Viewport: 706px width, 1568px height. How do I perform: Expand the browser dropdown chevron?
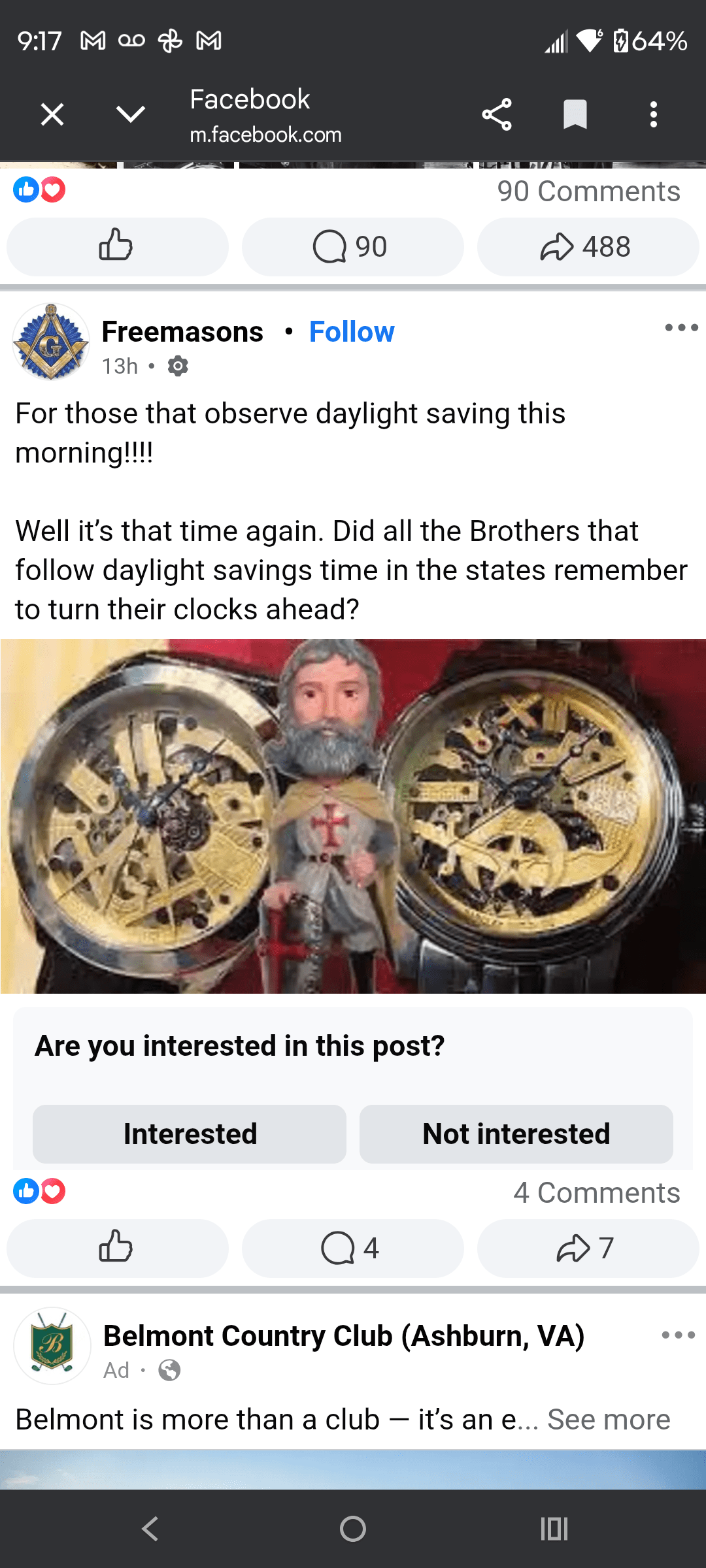tap(131, 115)
